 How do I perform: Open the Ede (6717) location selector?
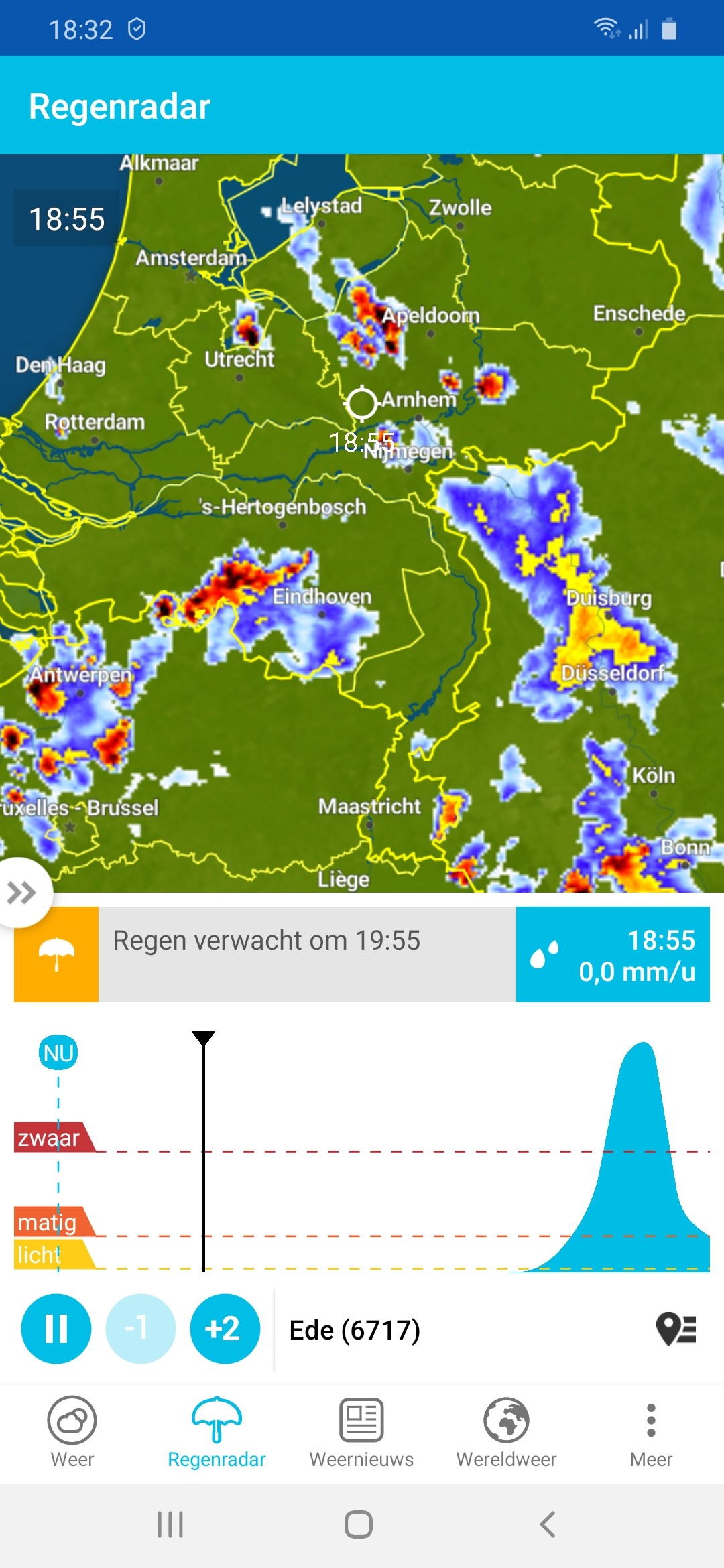click(355, 1330)
